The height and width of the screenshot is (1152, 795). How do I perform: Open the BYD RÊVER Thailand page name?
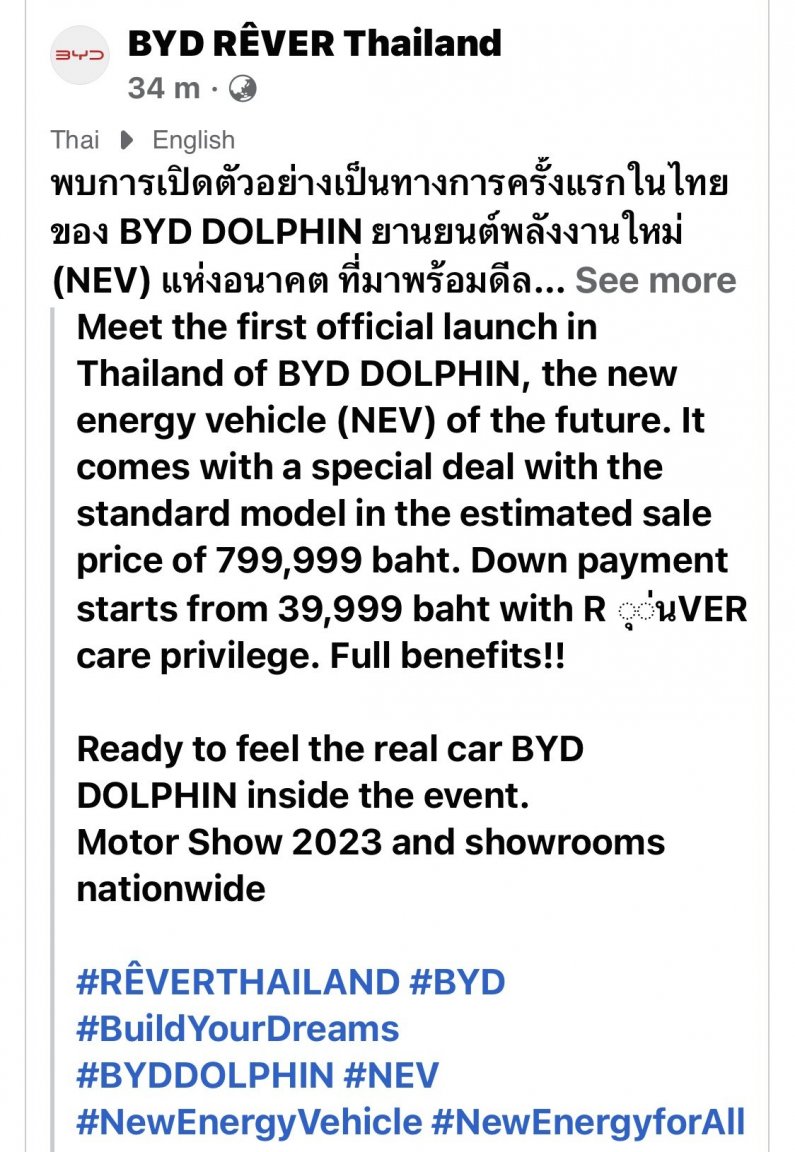(x=314, y=43)
